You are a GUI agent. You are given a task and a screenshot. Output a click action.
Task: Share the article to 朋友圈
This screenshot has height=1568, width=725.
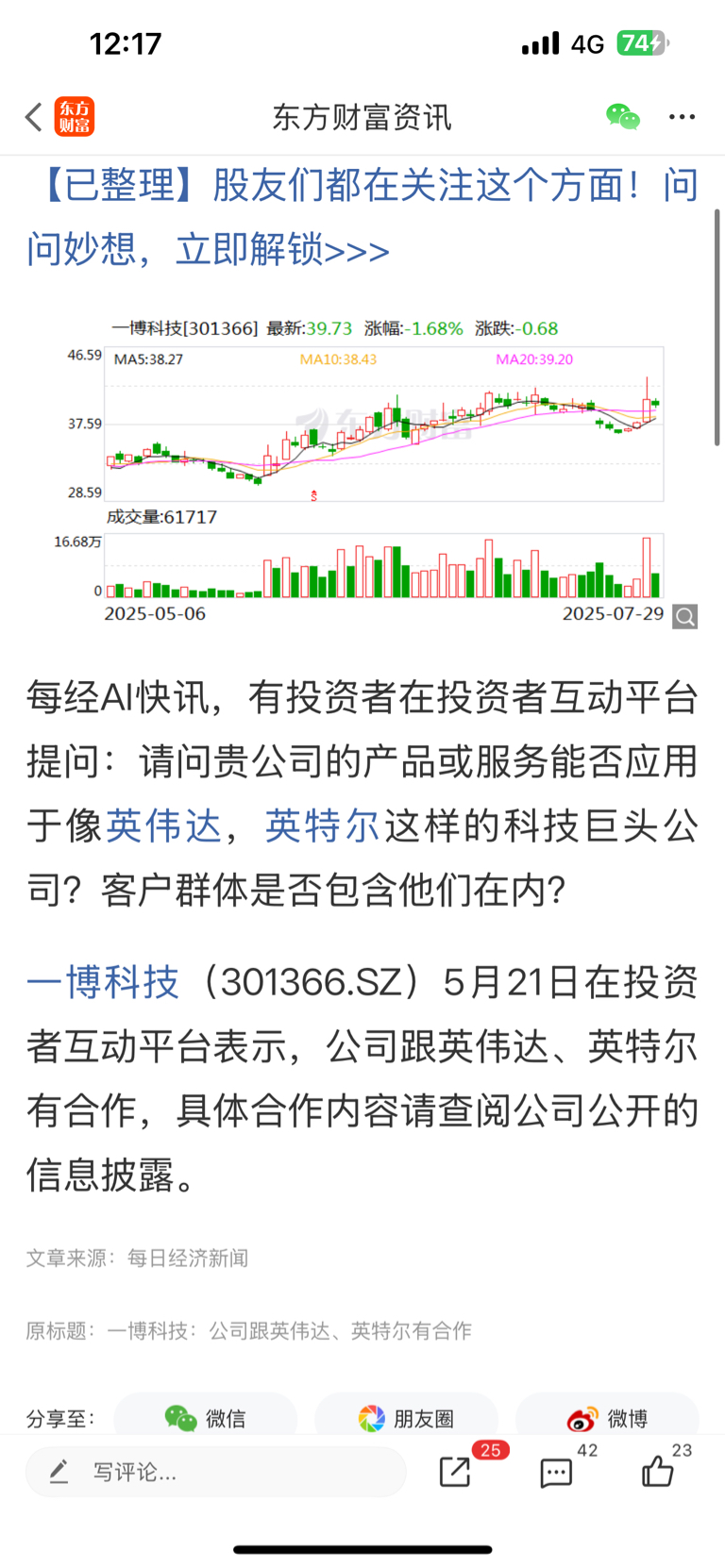click(406, 1417)
